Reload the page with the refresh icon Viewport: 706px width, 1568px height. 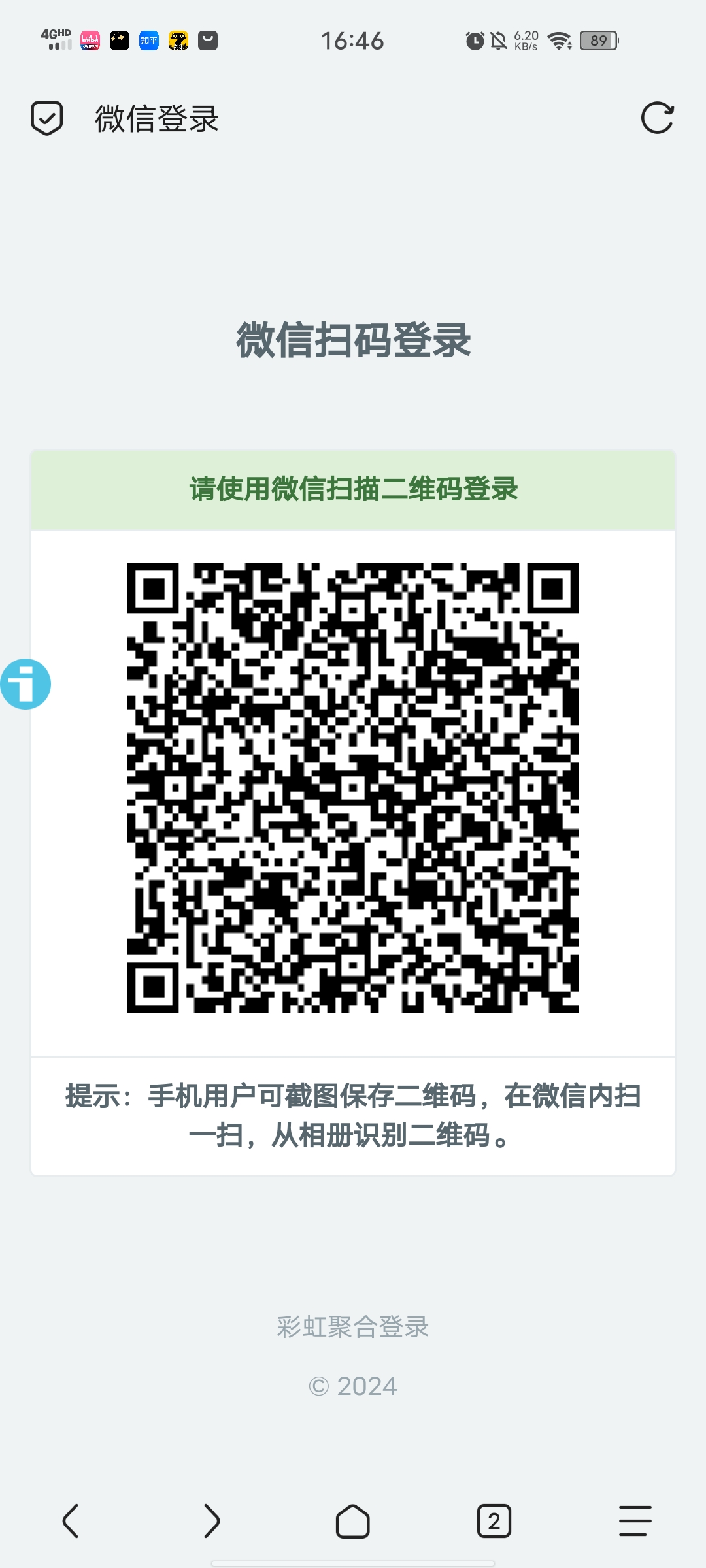pyautogui.click(x=657, y=118)
